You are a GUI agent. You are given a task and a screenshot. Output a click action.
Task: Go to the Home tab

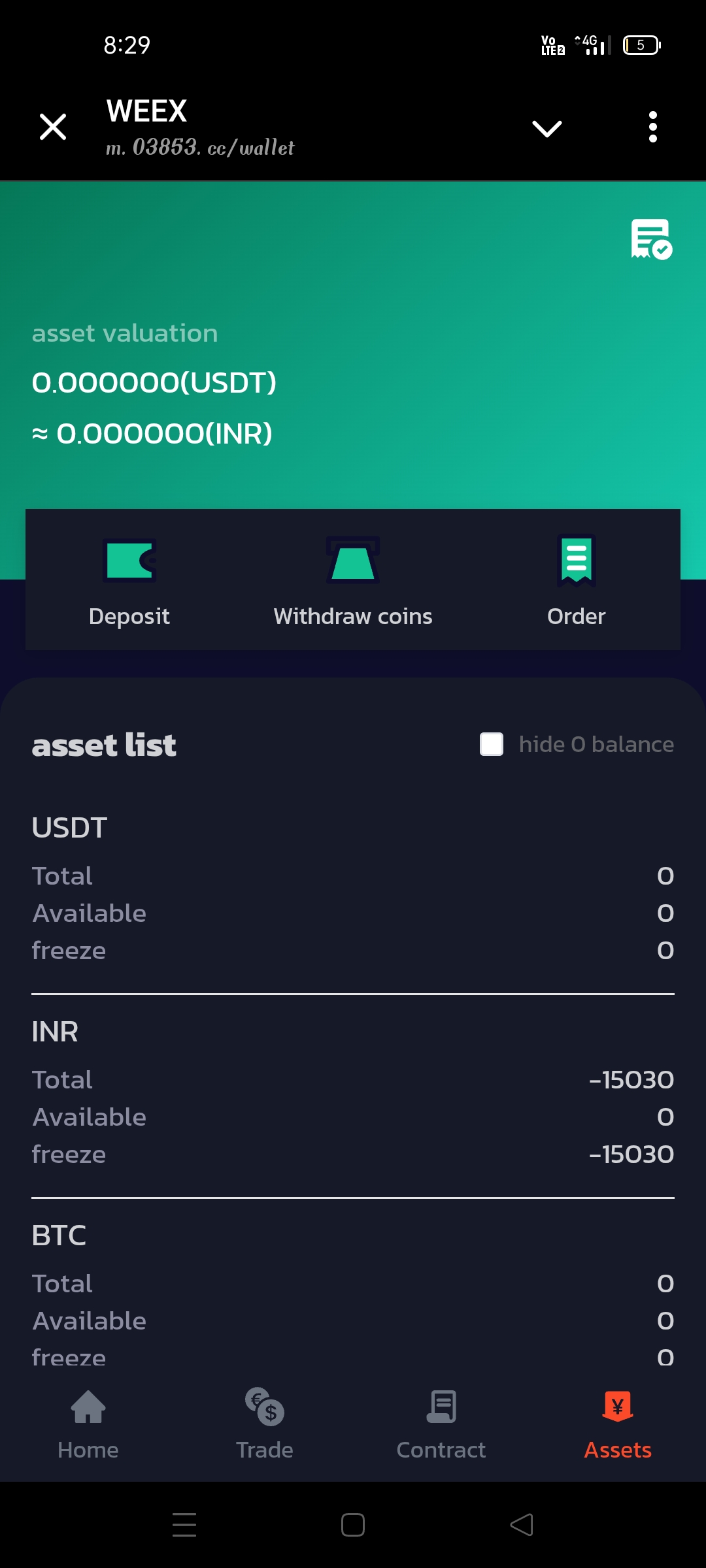pos(88,1425)
